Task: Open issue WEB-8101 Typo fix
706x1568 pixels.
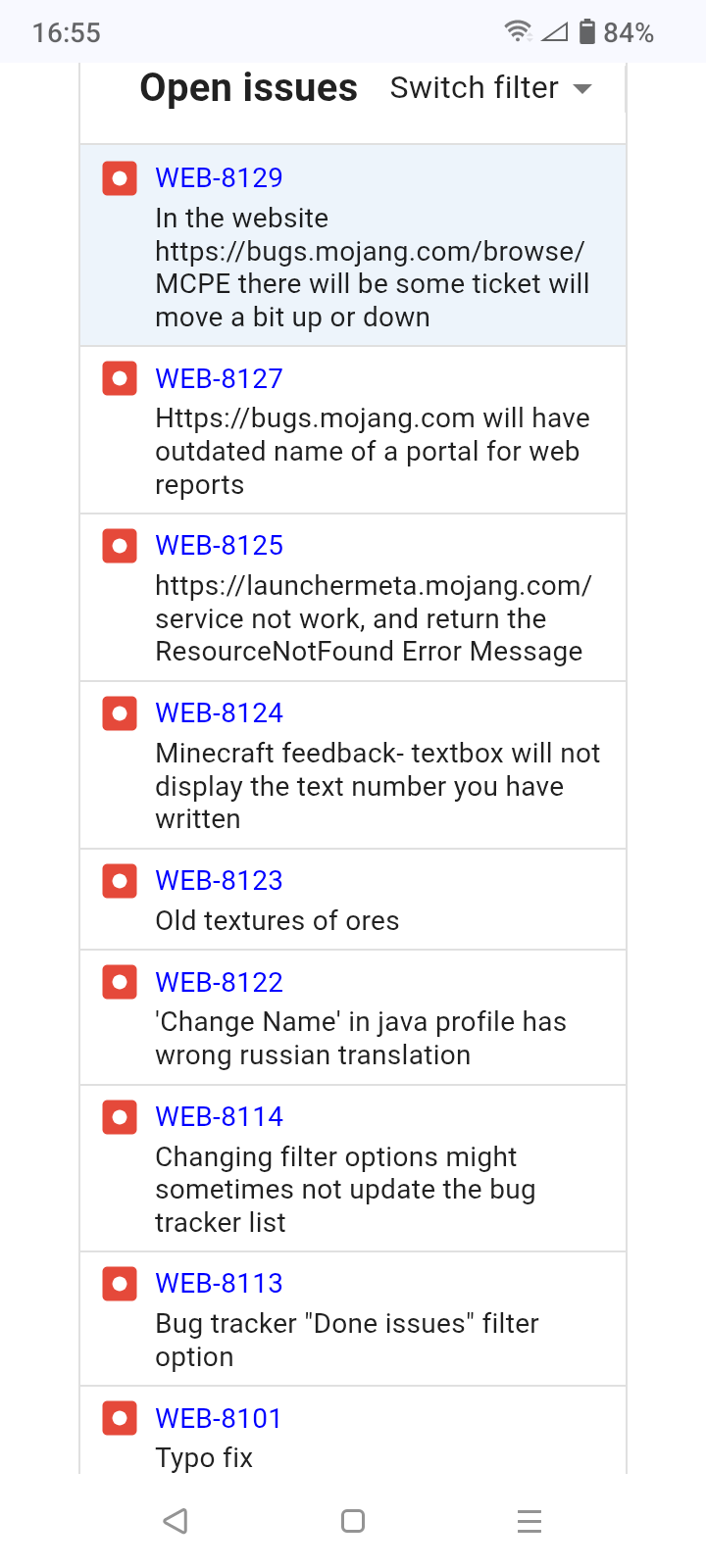Action: pos(219,1419)
